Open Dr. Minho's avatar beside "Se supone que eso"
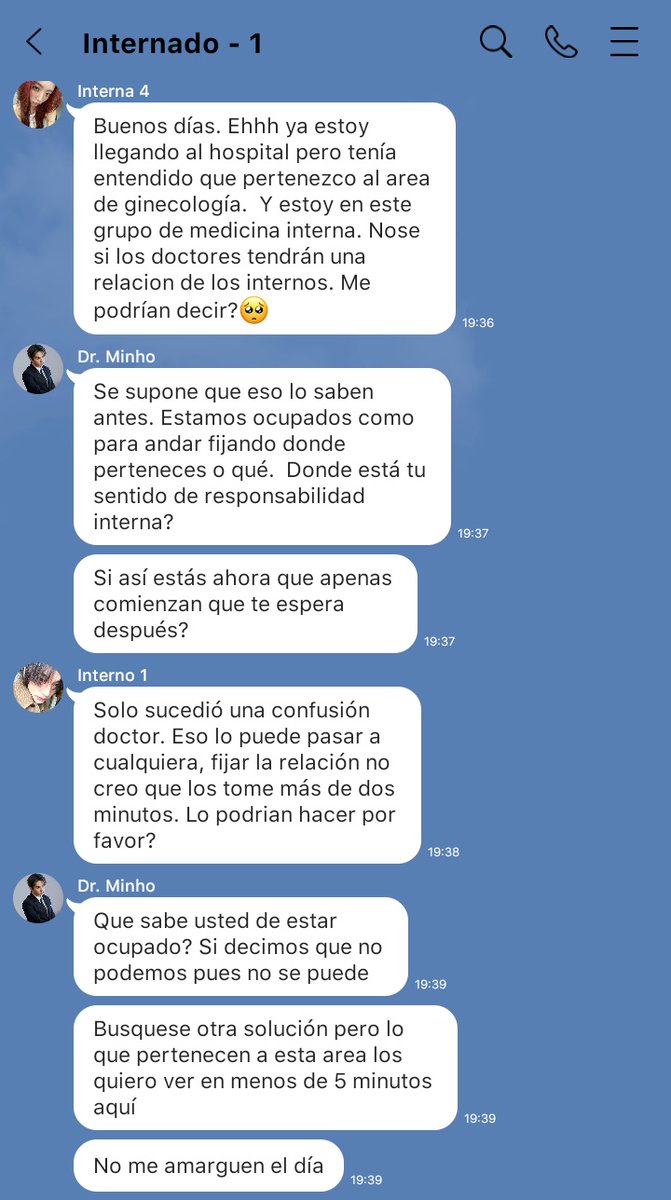Viewport: 671px width, 1200px height. 38,369
